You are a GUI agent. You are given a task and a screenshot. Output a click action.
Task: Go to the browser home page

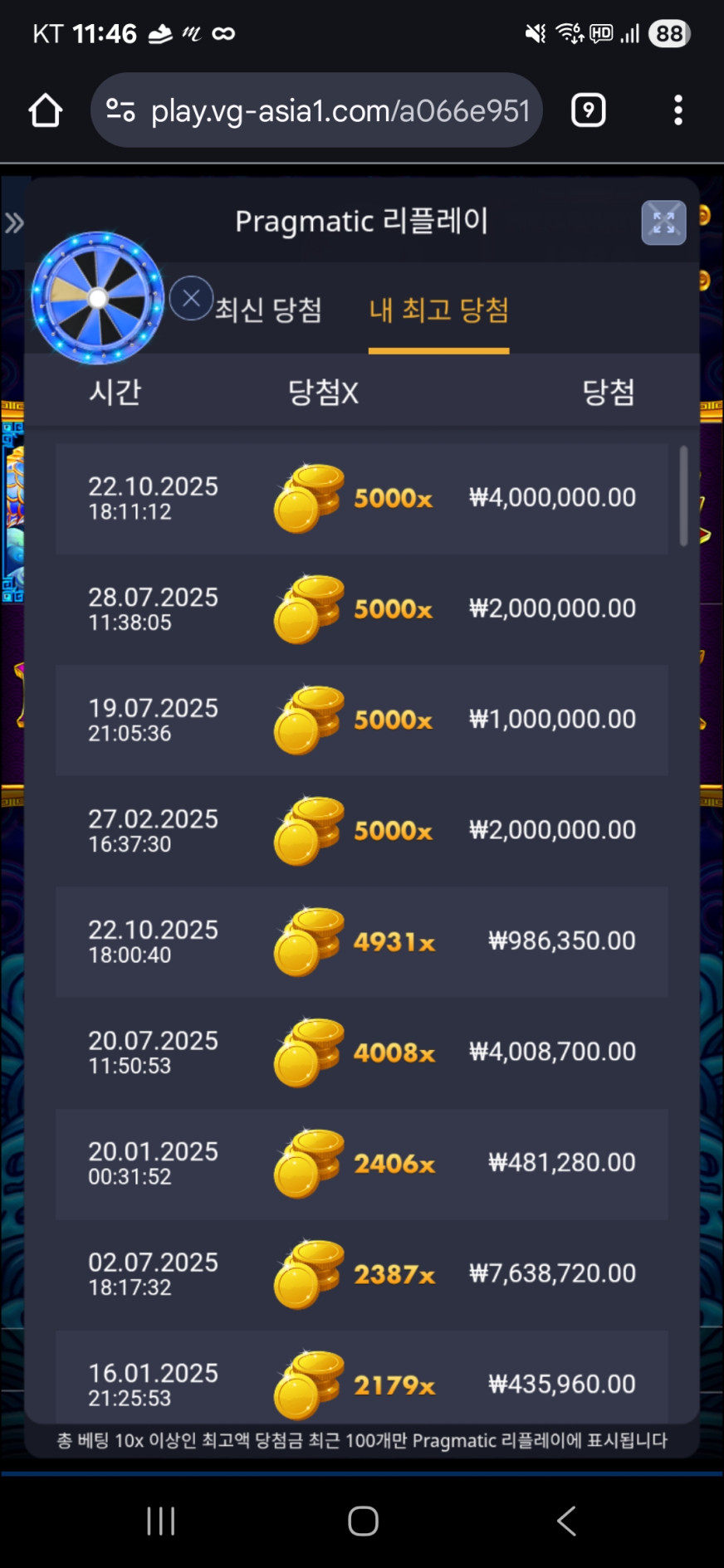(x=46, y=110)
